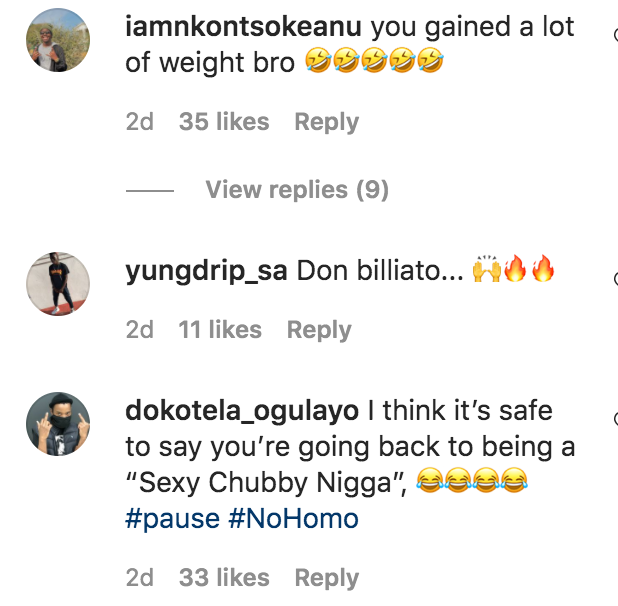Image resolution: width=618 pixels, height=606 pixels.
Task: View the 33 likes list
Action: coord(224,578)
